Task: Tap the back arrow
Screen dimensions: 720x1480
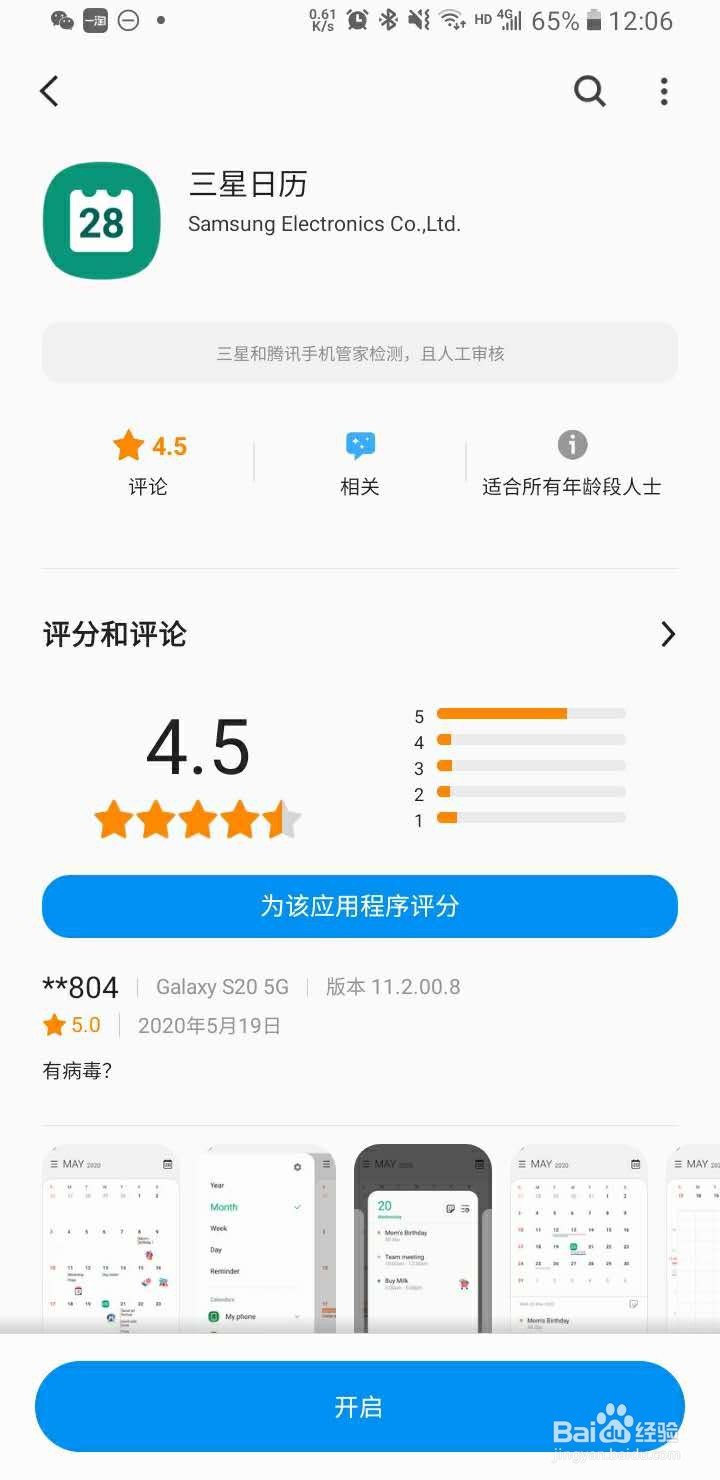Action: 49,91
